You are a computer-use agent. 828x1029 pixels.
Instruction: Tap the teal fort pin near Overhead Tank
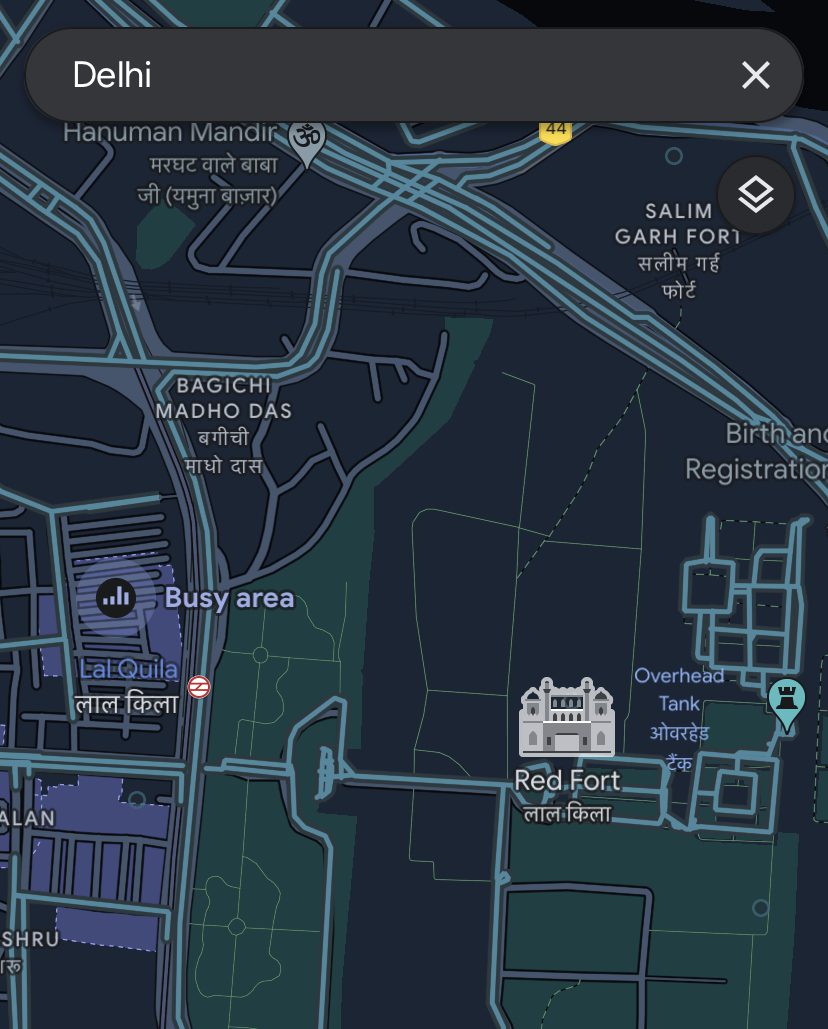pyautogui.click(x=786, y=701)
